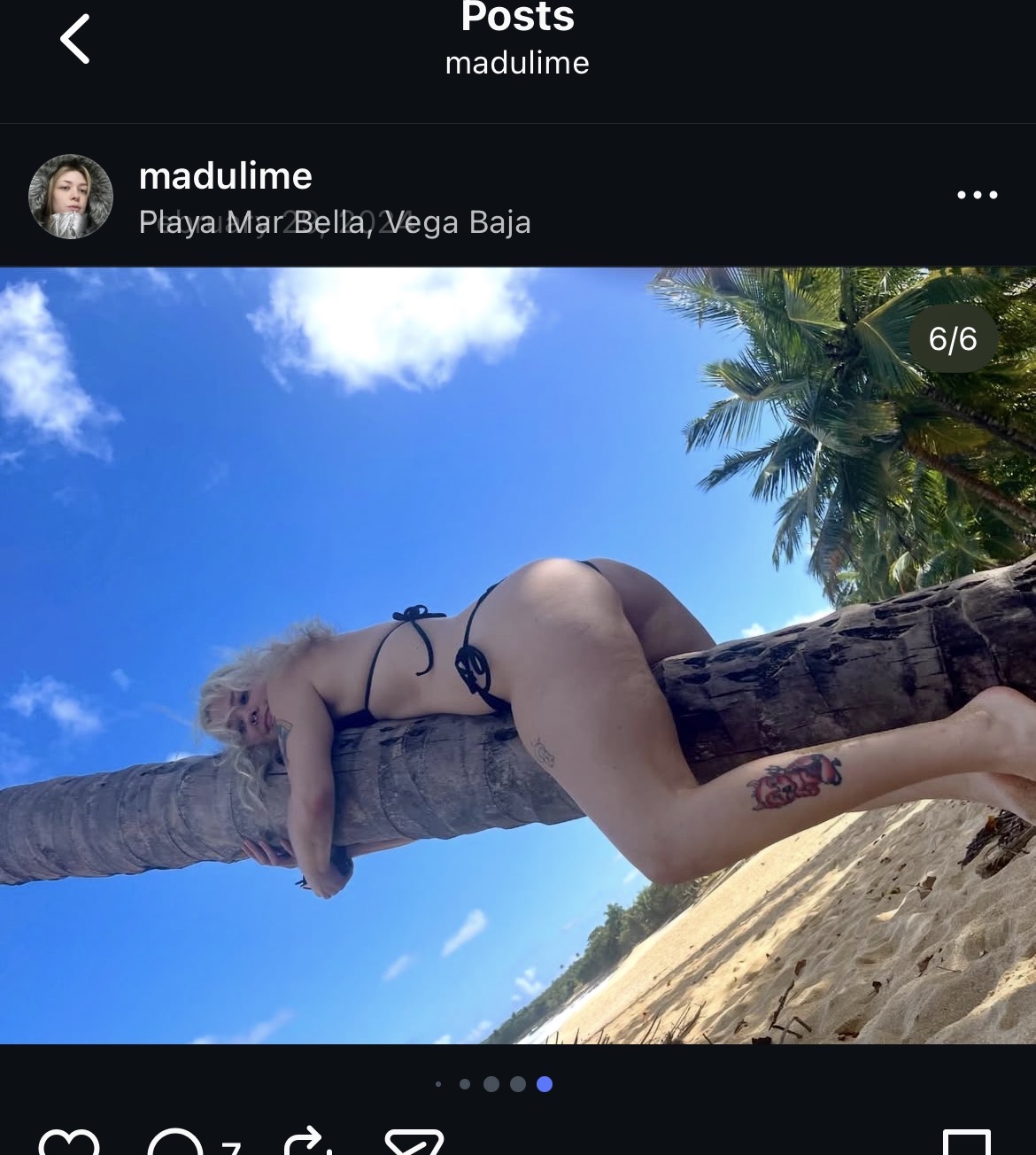Image resolution: width=1036 pixels, height=1155 pixels.
Task: Open comments on the post
Action: coord(176,1144)
